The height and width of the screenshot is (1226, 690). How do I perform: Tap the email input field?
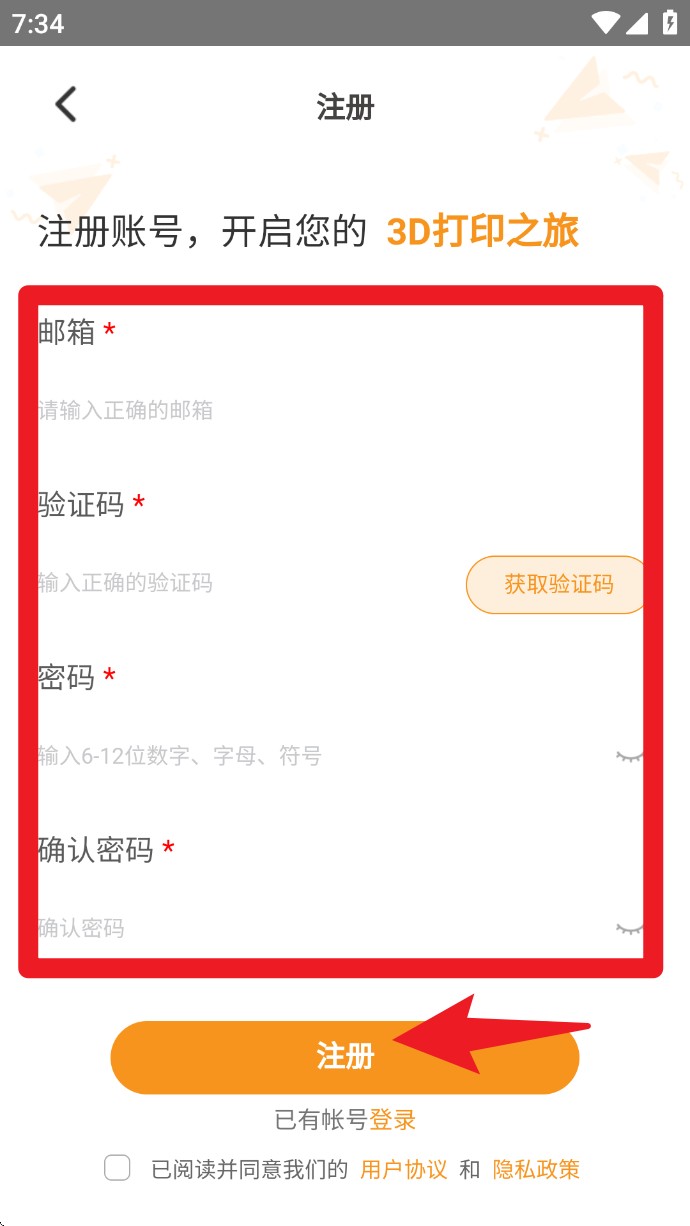tap(300, 410)
